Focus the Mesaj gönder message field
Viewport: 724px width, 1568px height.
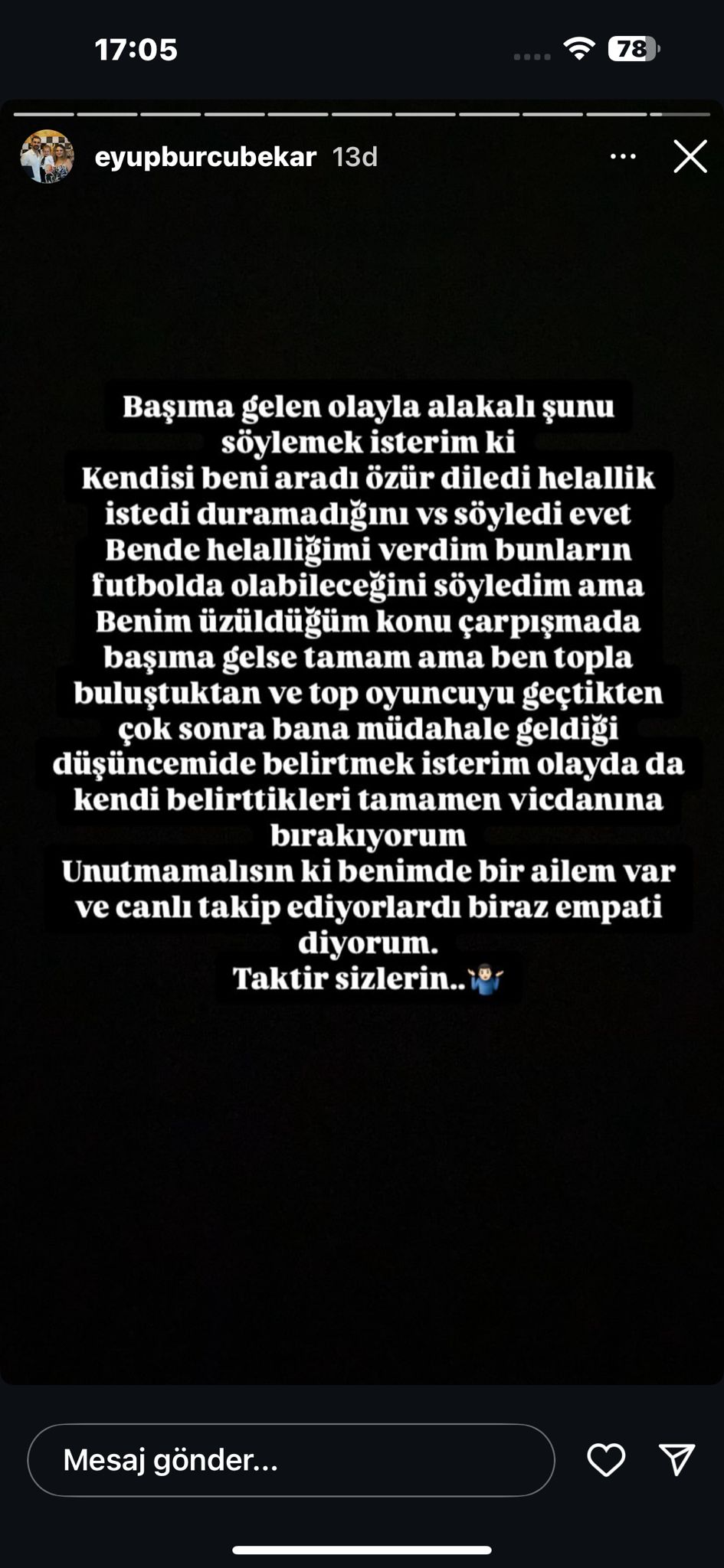[x=291, y=1460]
